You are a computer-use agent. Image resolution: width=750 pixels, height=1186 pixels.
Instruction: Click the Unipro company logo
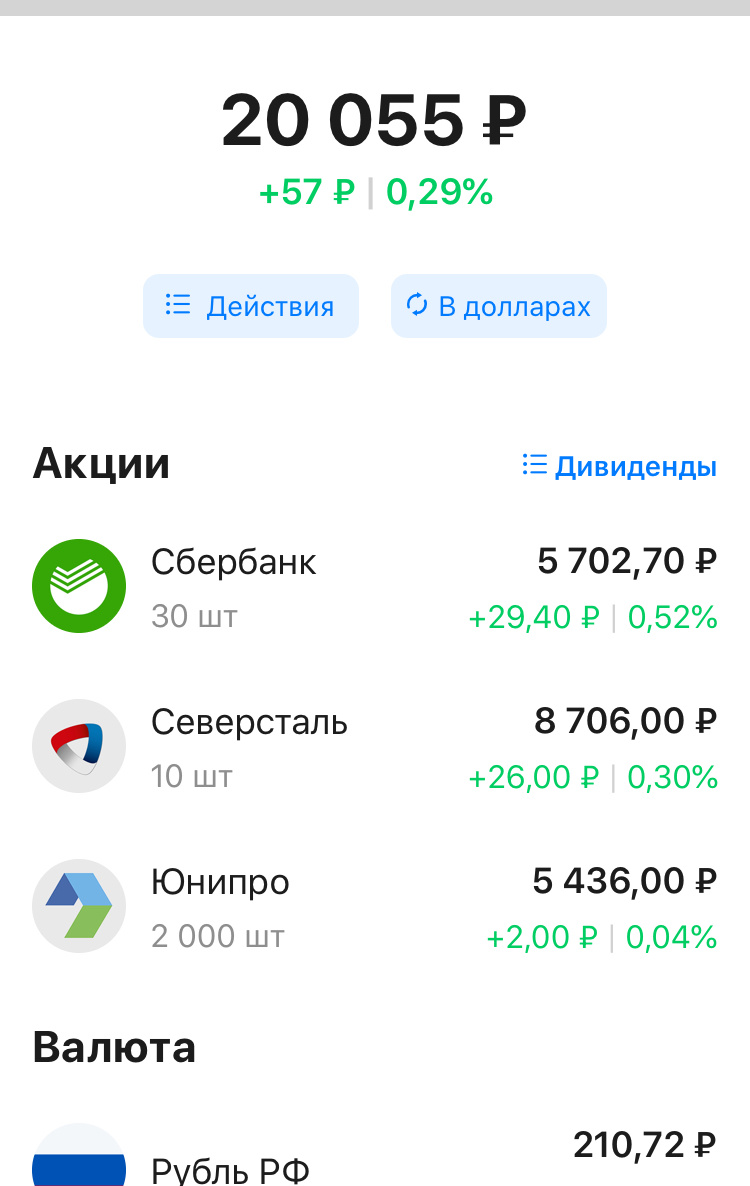(x=79, y=906)
